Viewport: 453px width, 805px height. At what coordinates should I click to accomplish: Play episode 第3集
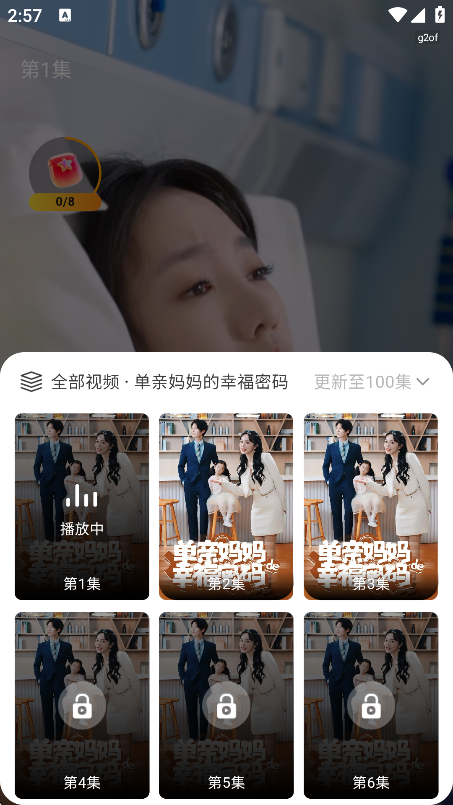tap(371, 506)
